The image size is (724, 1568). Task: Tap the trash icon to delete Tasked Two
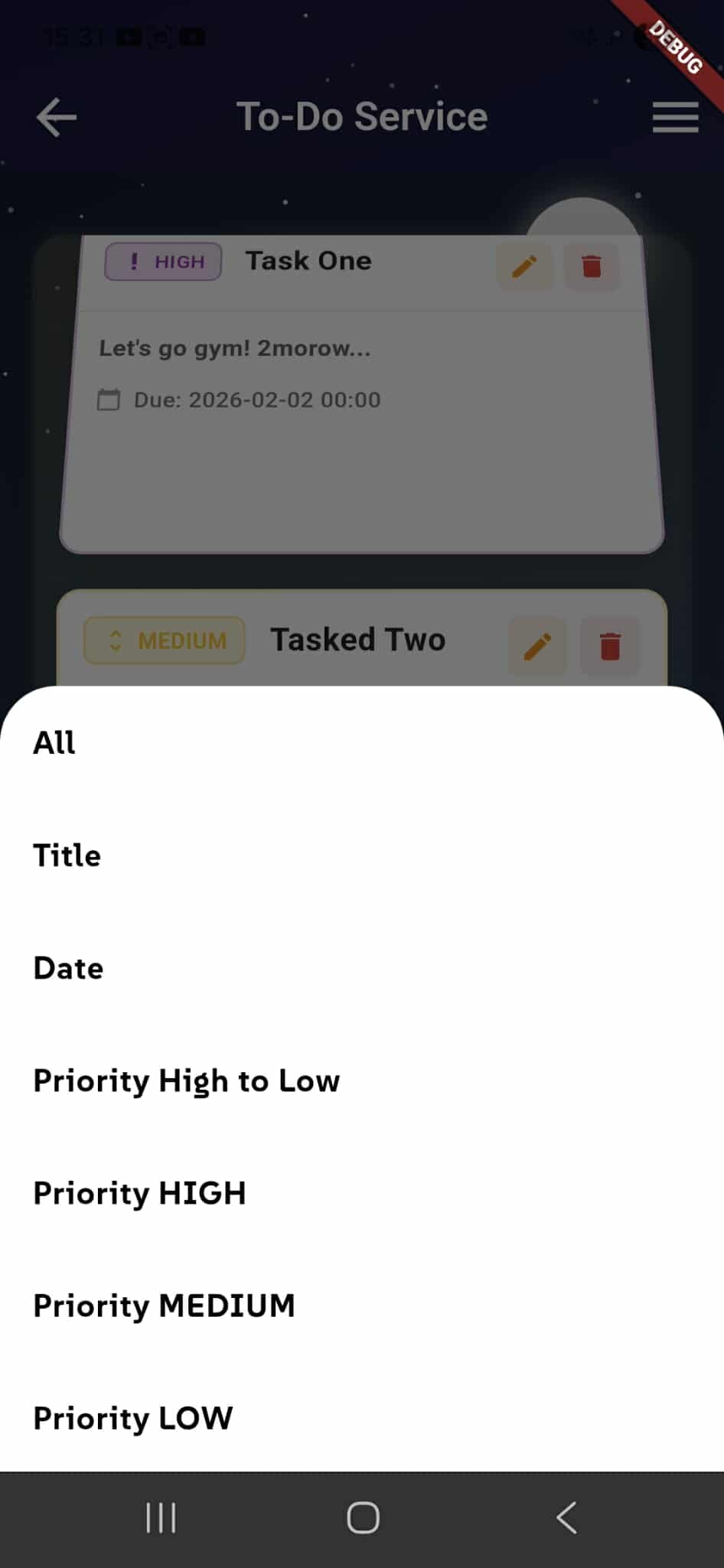click(x=611, y=647)
